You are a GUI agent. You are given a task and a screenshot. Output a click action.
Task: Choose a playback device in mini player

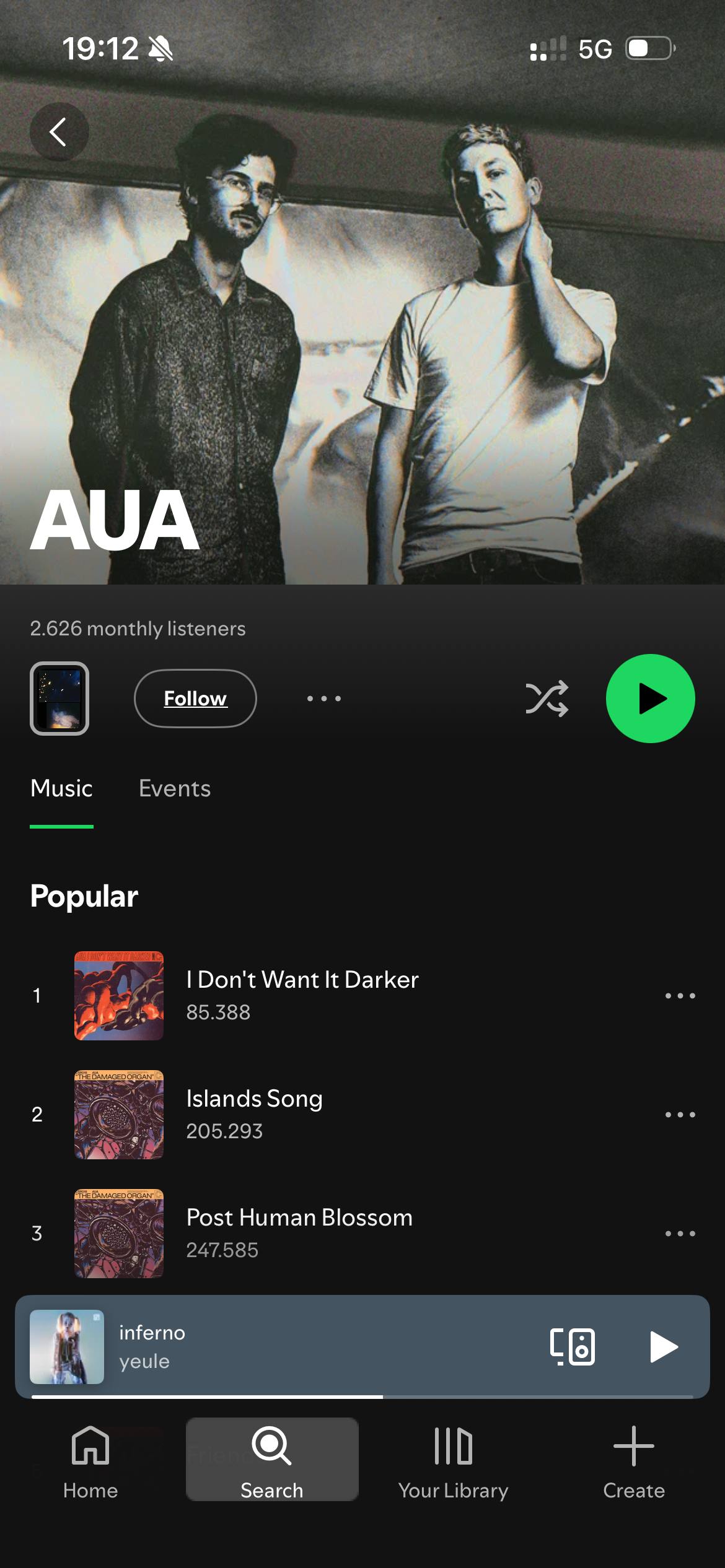(572, 1347)
